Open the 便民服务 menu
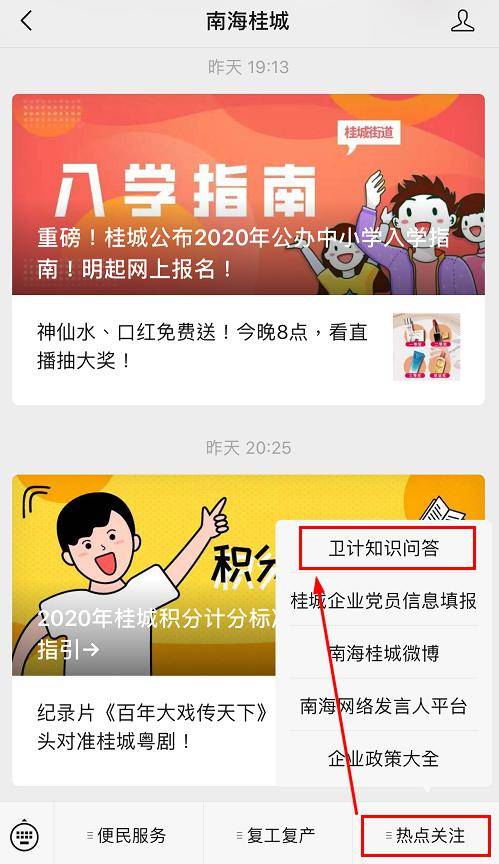The width and height of the screenshot is (499, 864). click(x=128, y=835)
